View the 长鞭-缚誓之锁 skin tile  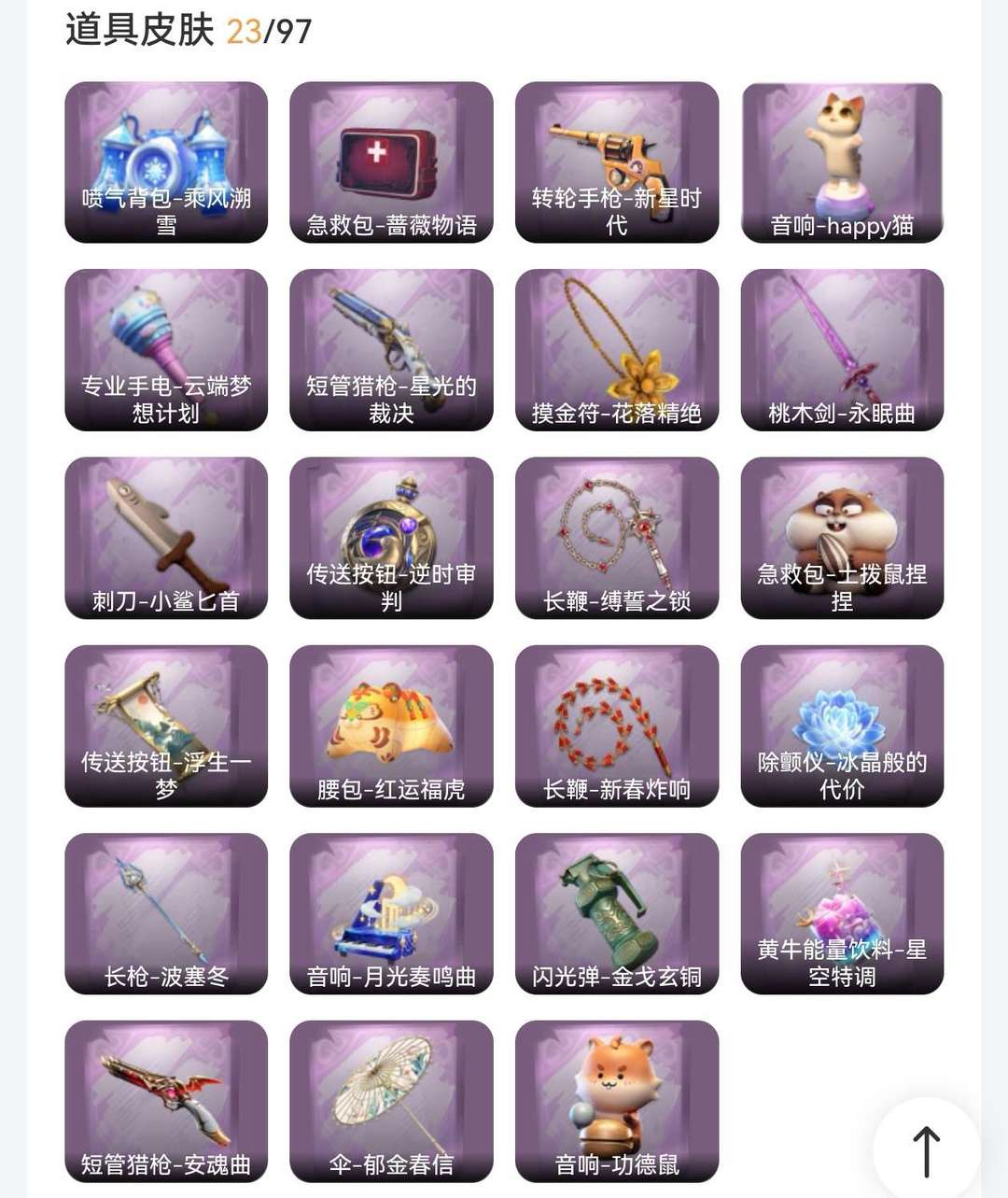click(617, 538)
